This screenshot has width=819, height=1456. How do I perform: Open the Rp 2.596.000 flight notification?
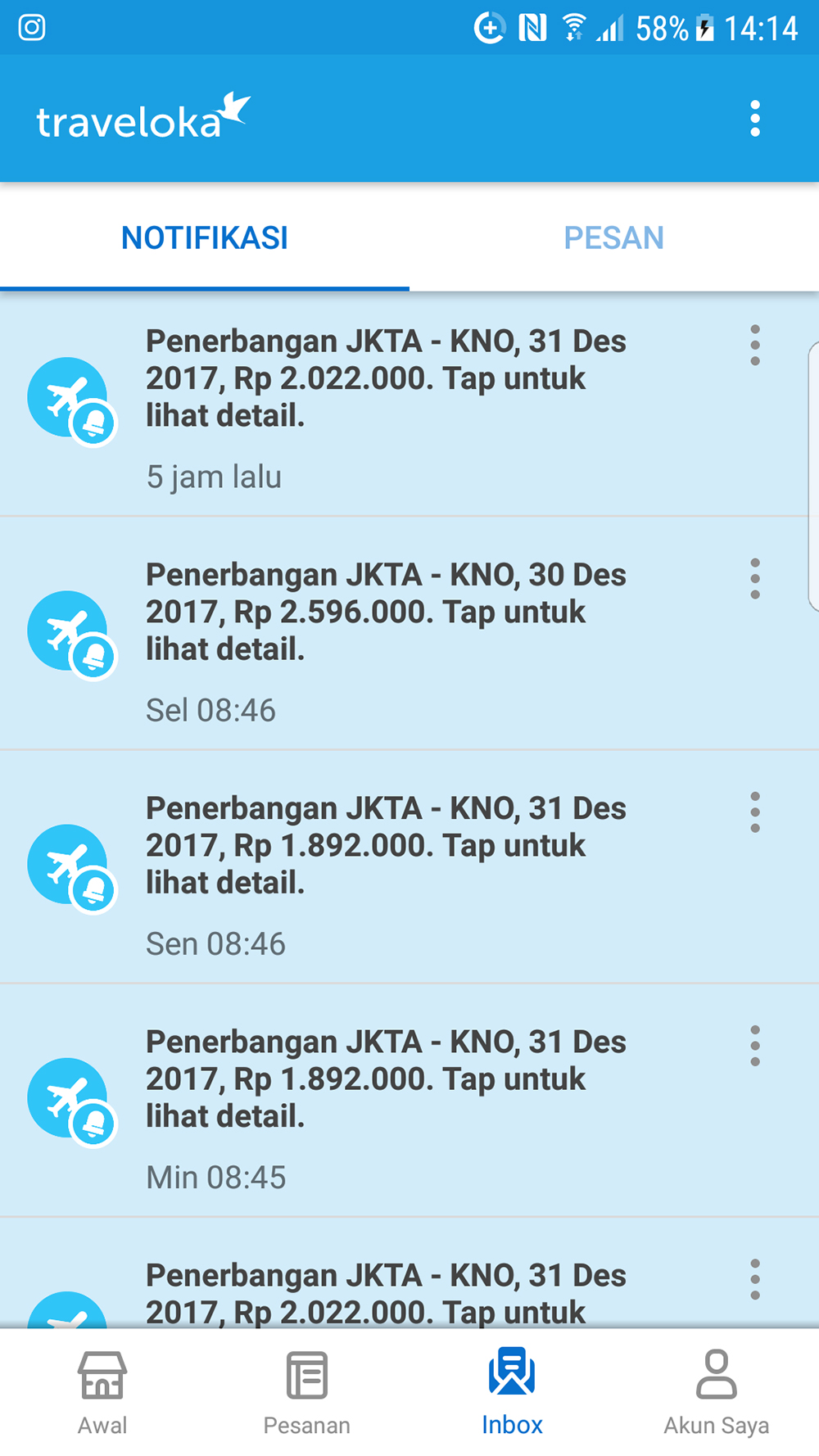point(385,635)
